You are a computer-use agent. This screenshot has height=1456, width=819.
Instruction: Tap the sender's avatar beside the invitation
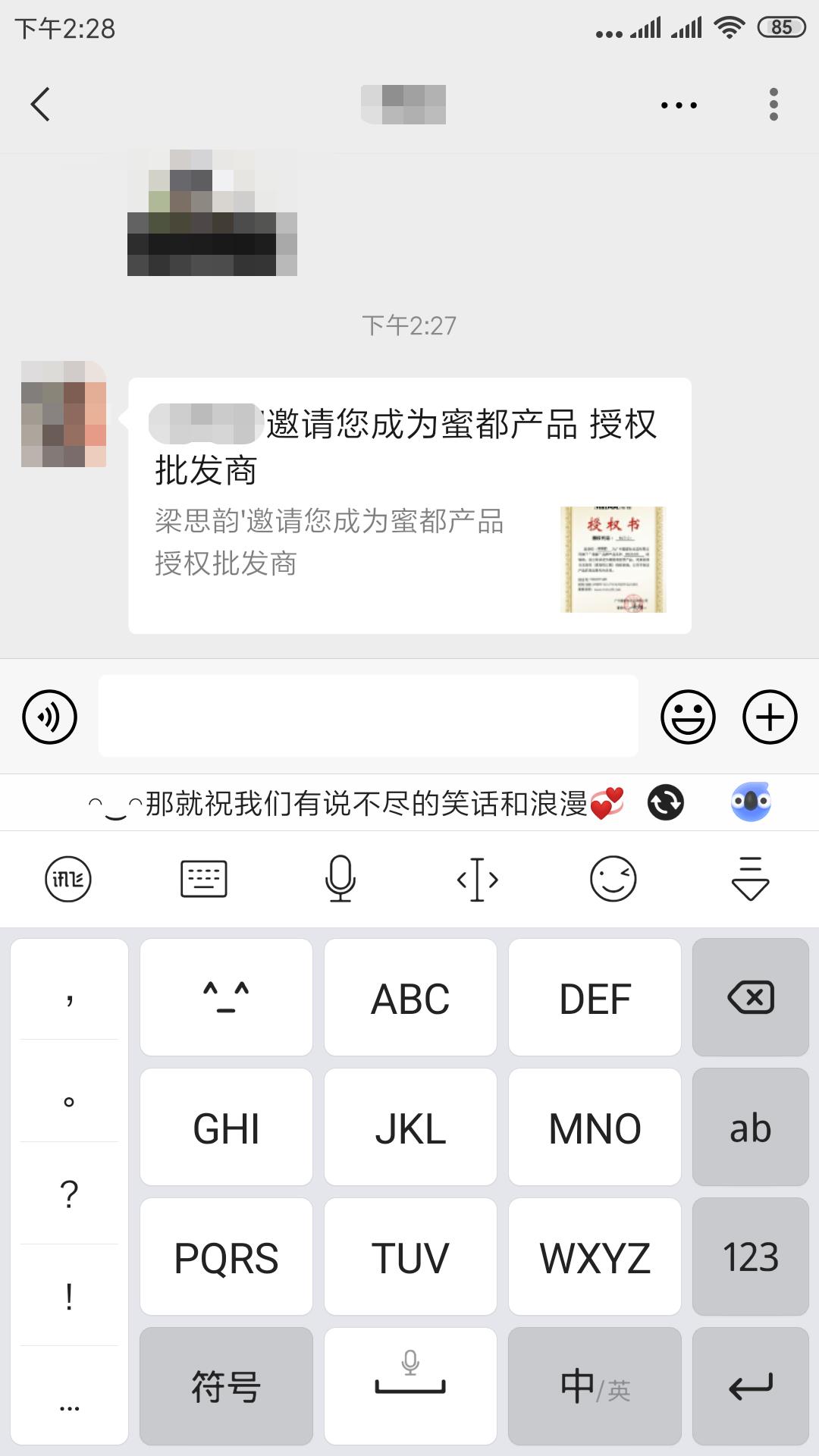(x=64, y=414)
